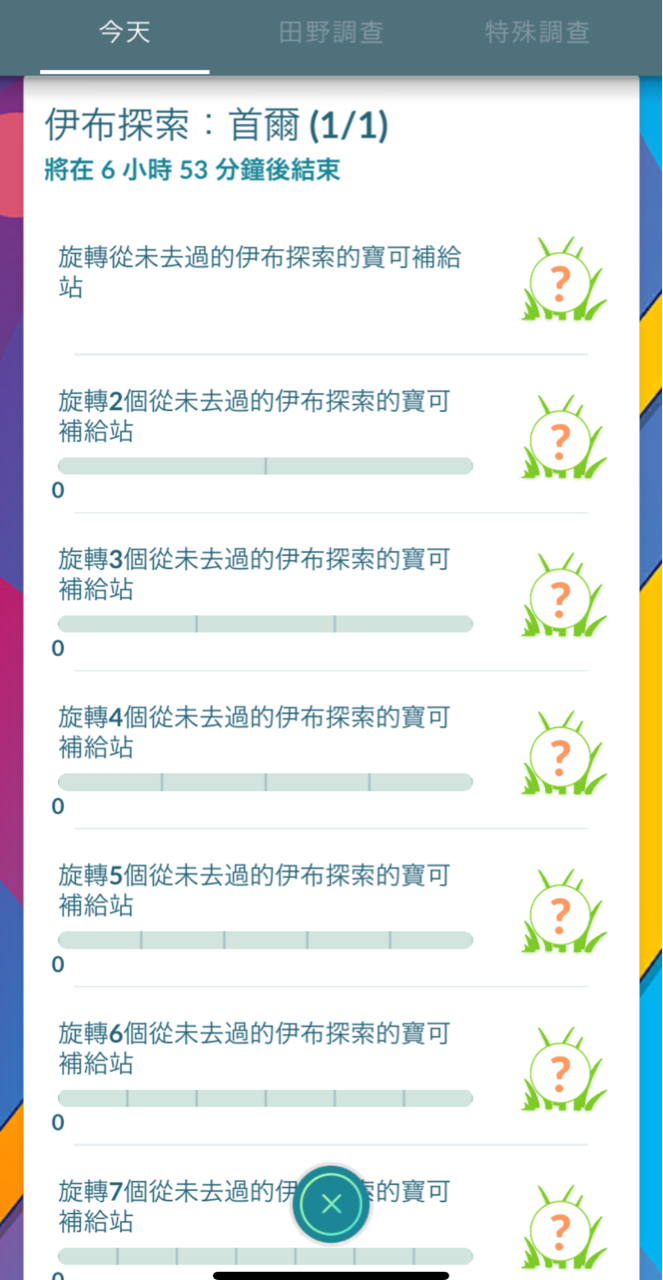
Task: Tap the mystery reward for 旋轉6個 task
Action: [x=562, y=1070]
